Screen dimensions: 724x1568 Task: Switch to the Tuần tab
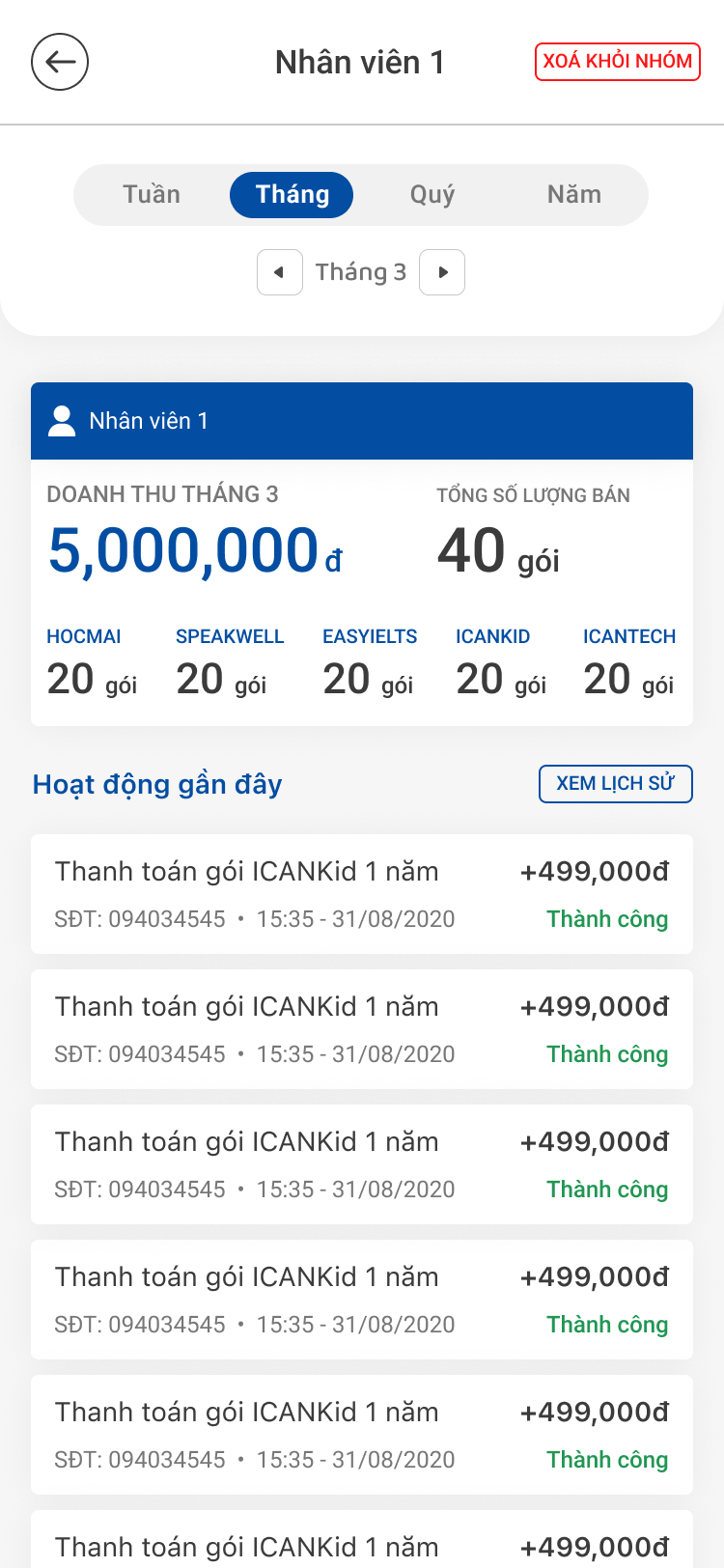[152, 194]
